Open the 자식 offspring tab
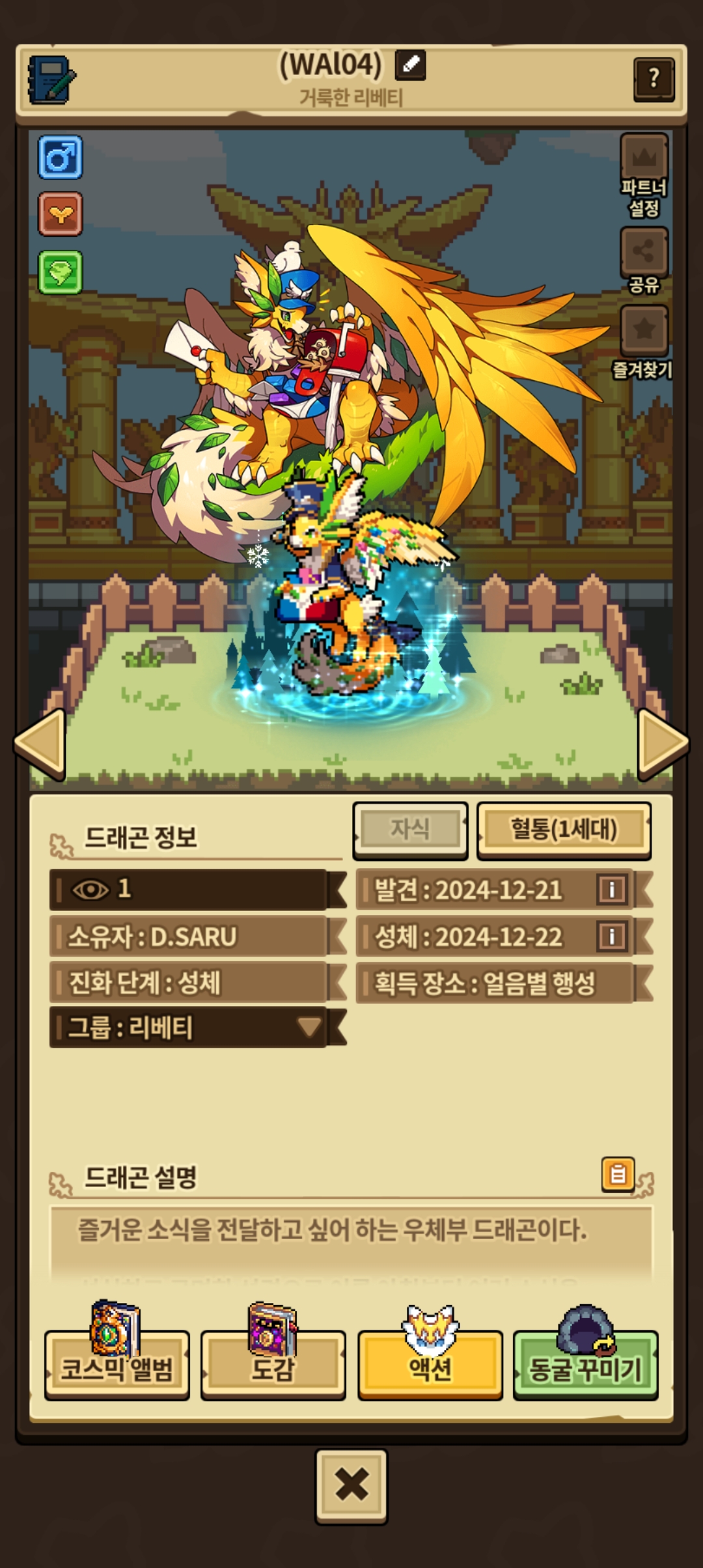 pos(410,829)
